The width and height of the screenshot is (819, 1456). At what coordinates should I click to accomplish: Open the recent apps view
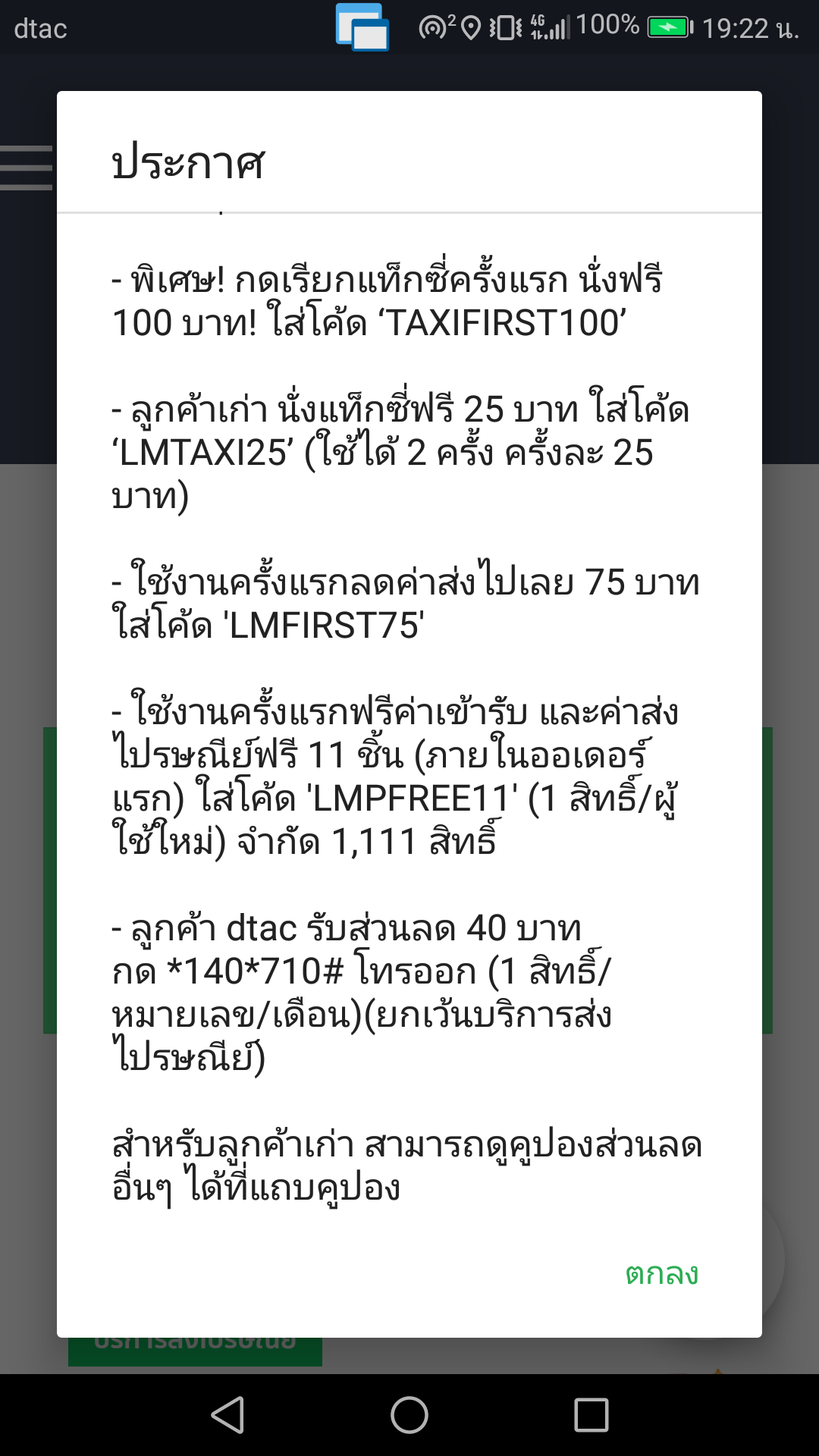click(x=591, y=1415)
